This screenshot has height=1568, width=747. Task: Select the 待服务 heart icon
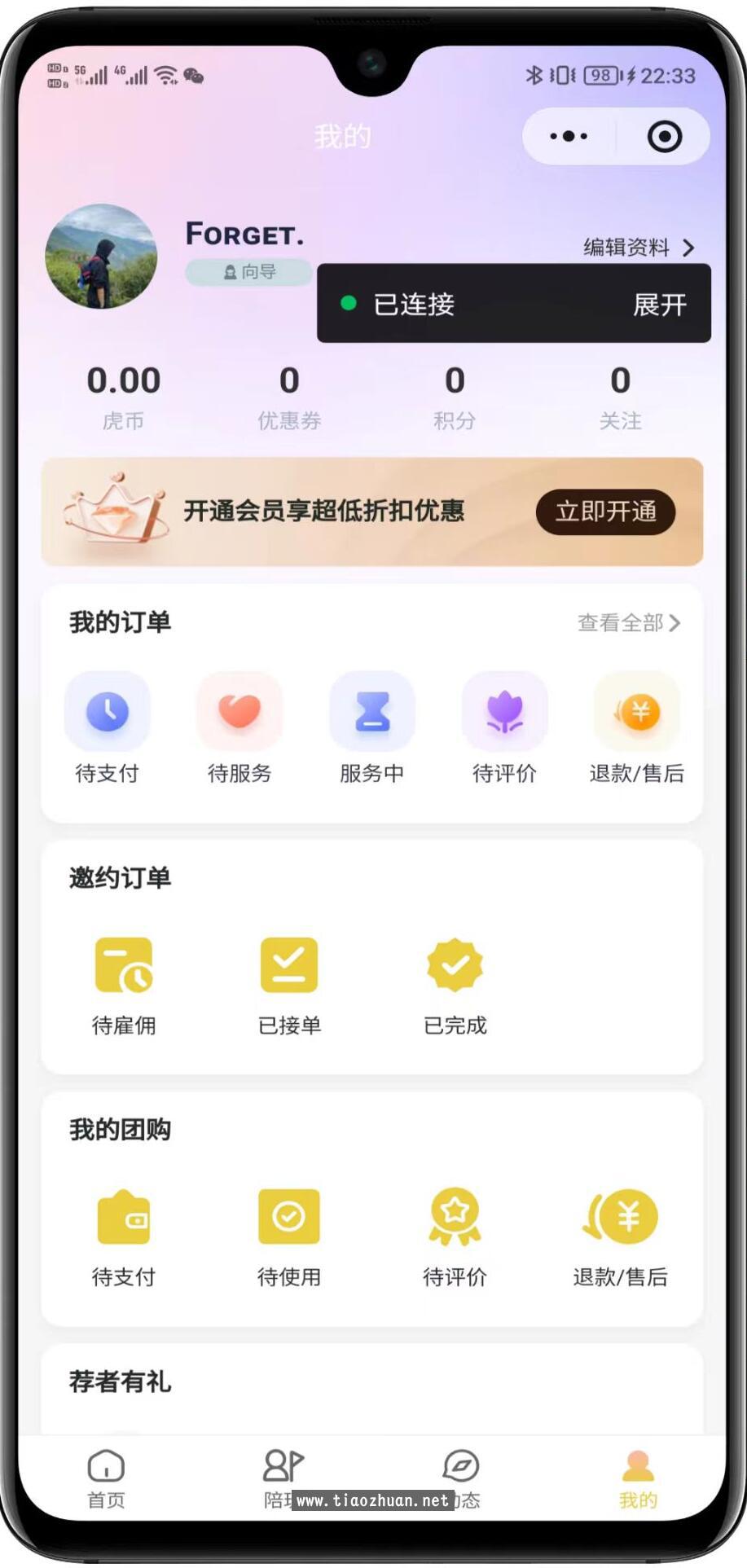(x=239, y=710)
